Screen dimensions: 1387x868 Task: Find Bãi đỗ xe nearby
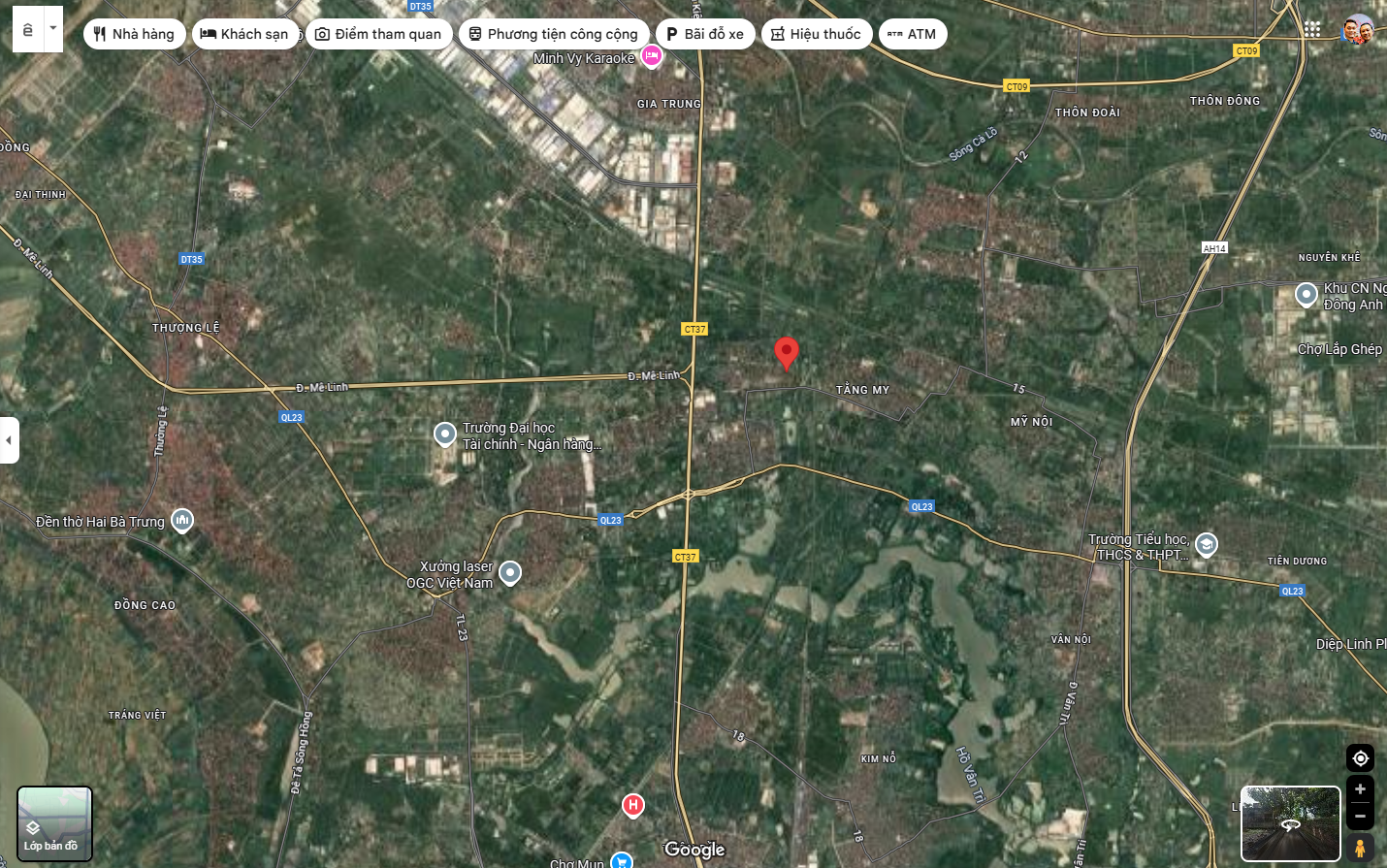(x=705, y=34)
